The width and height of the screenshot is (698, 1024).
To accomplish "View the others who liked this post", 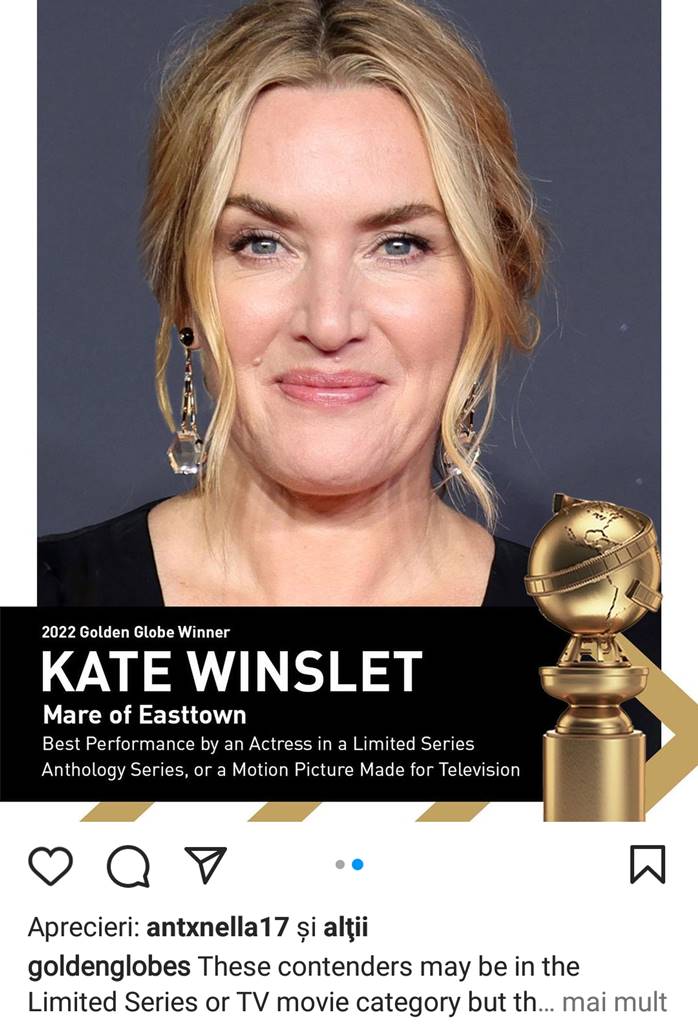I will pyautogui.click(x=345, y=928).
